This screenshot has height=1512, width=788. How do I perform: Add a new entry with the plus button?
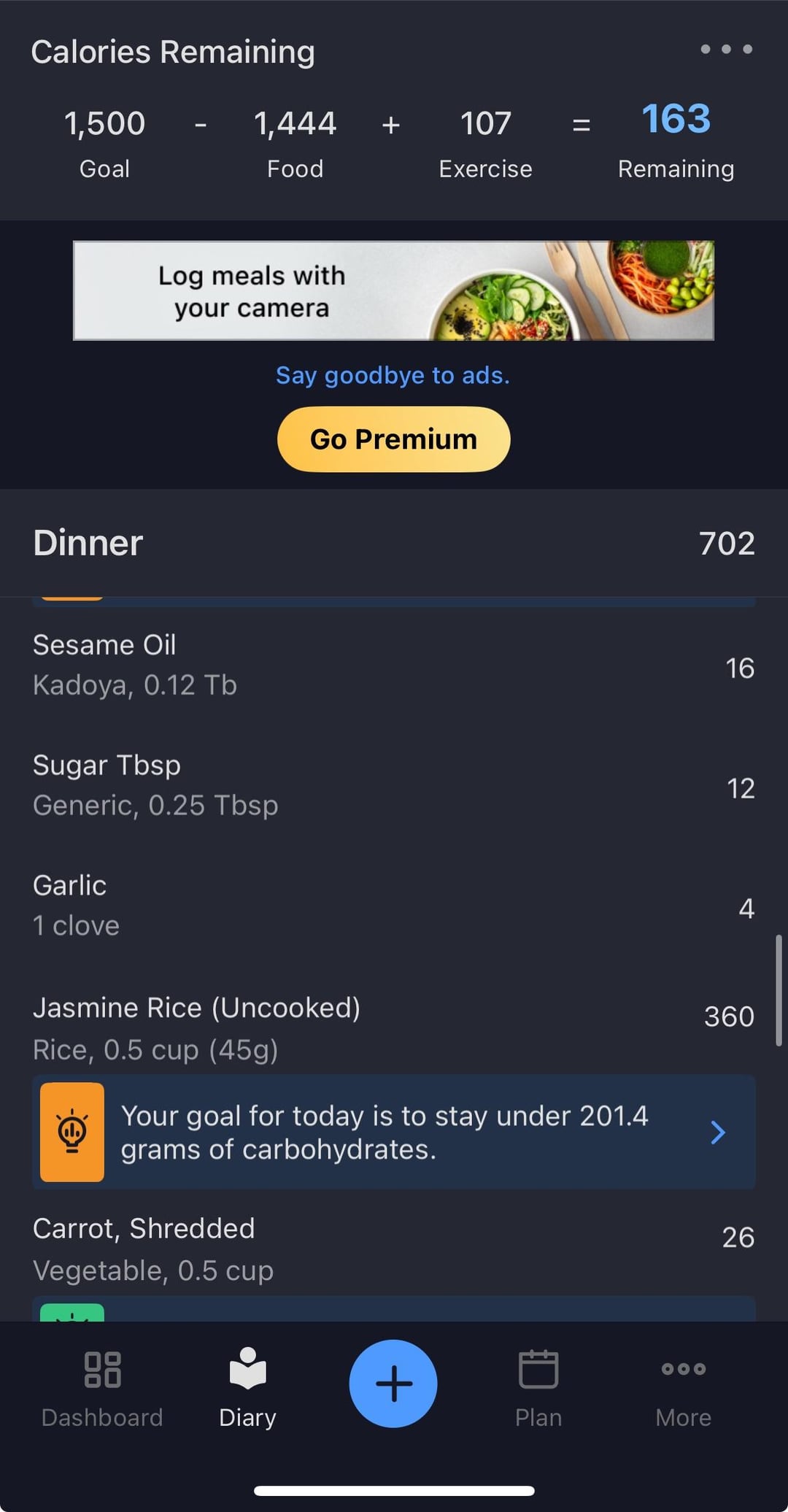pyautogui.click(x=393, y=1384)
